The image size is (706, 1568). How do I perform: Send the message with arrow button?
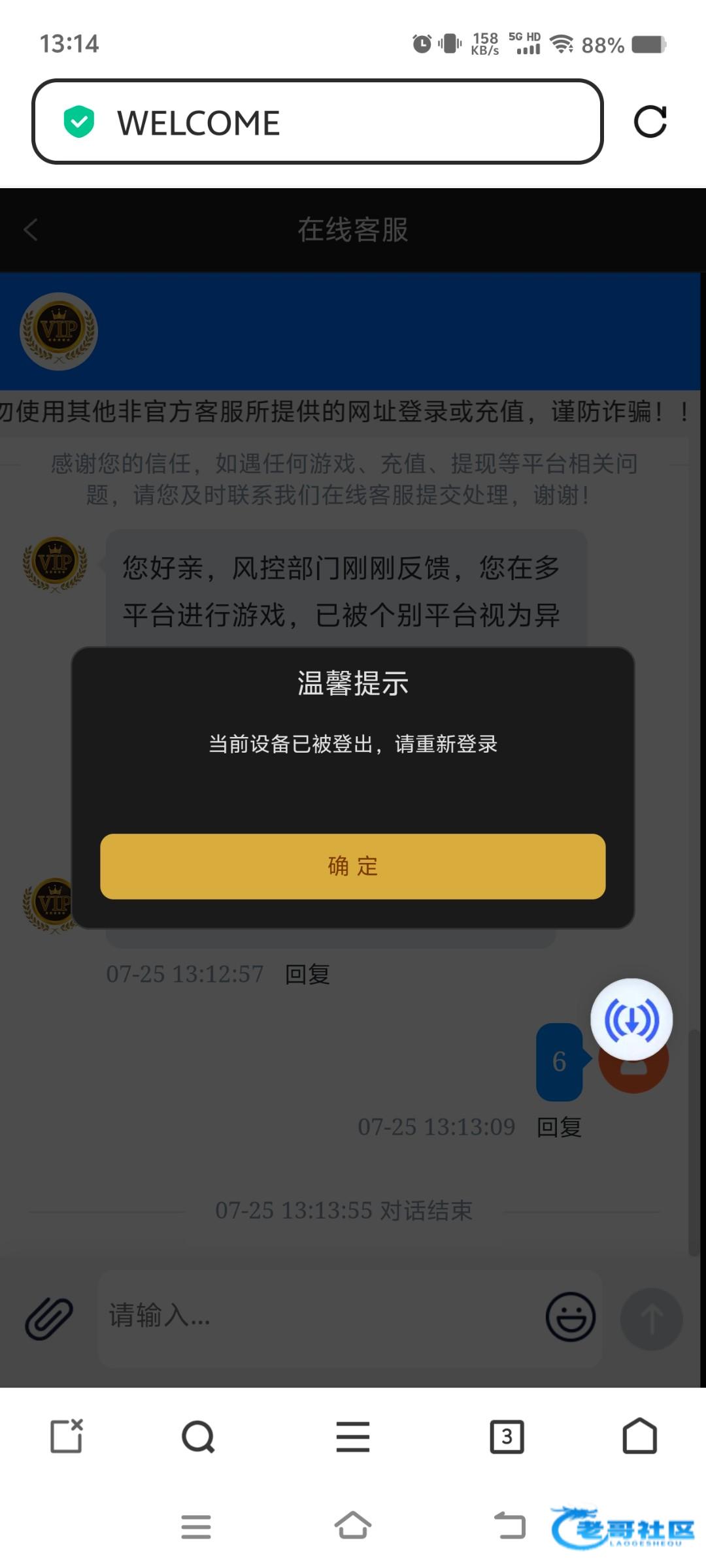pos(651,1318)
